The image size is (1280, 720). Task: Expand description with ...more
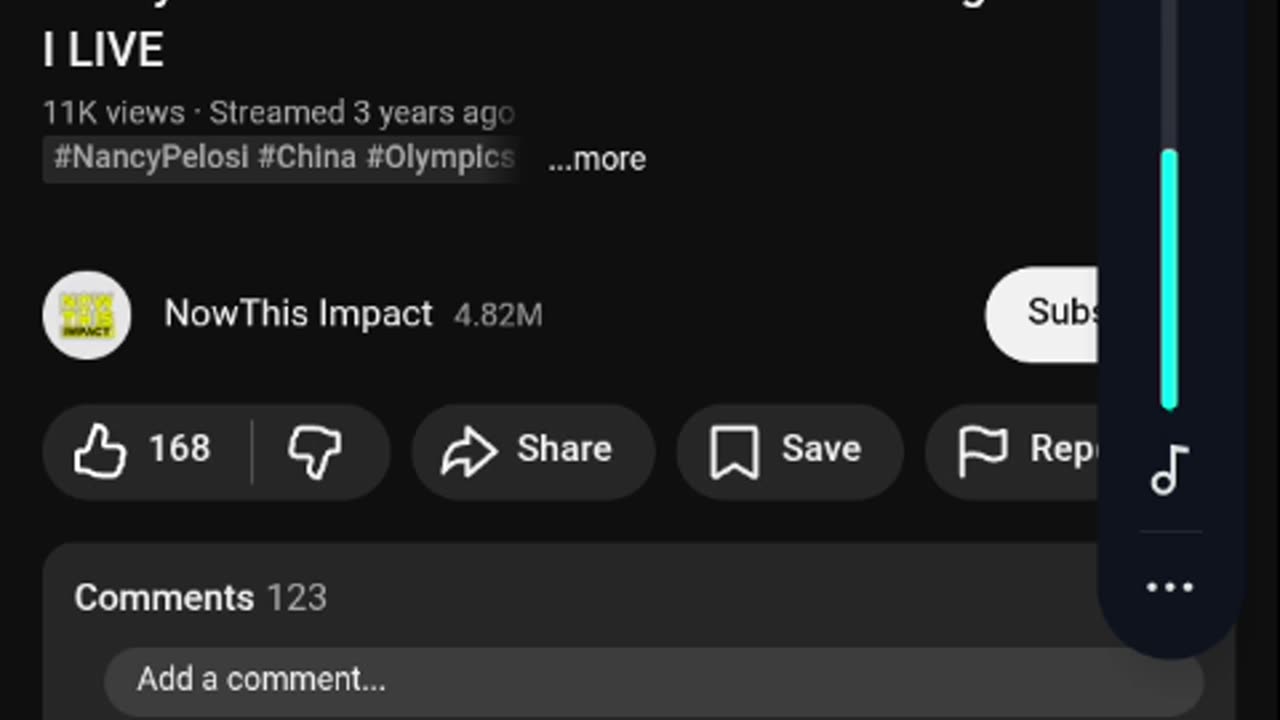pyautogui.click(x=597, y=159)
